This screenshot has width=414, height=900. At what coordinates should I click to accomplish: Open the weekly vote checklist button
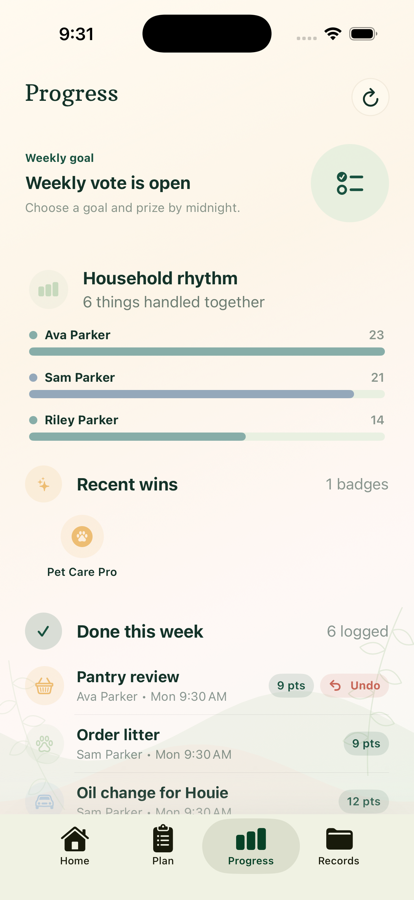tap(350, 183)
